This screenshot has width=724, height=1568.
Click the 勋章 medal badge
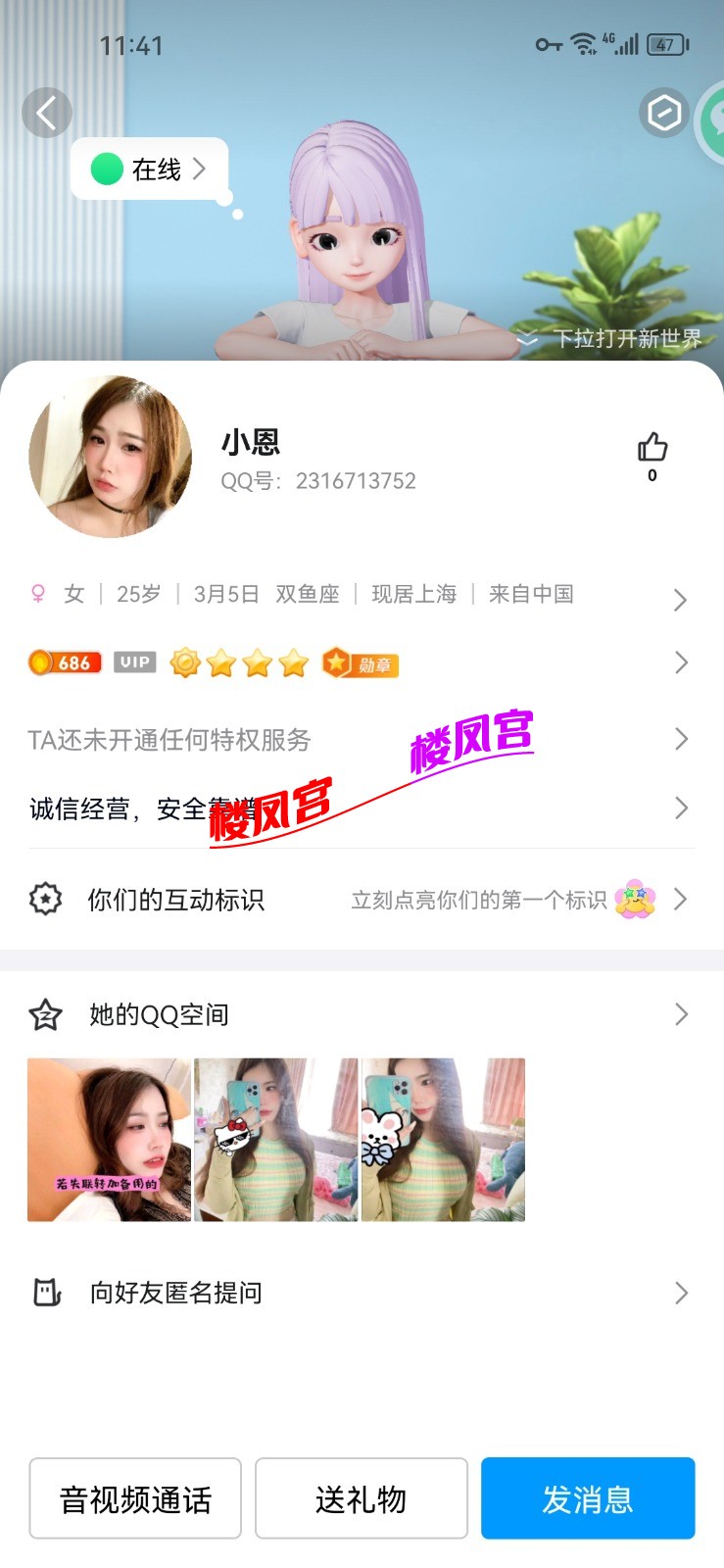361,662
